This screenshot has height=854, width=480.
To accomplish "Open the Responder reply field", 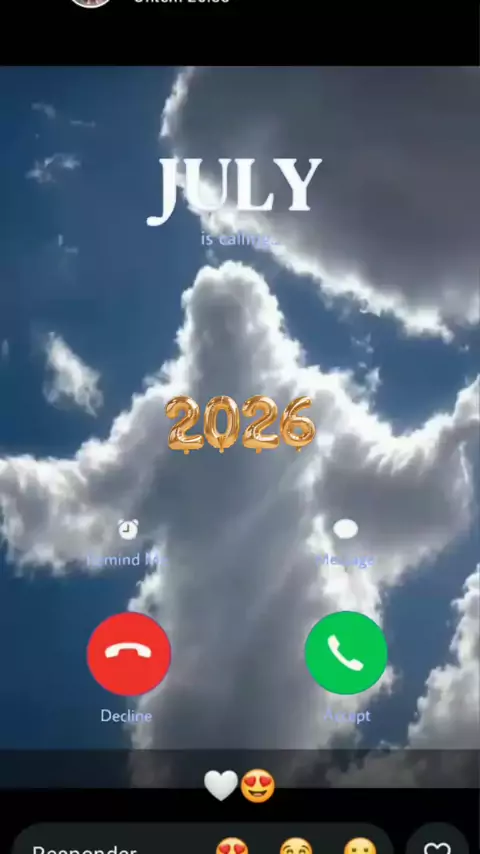I will click(x=202, y=842).
